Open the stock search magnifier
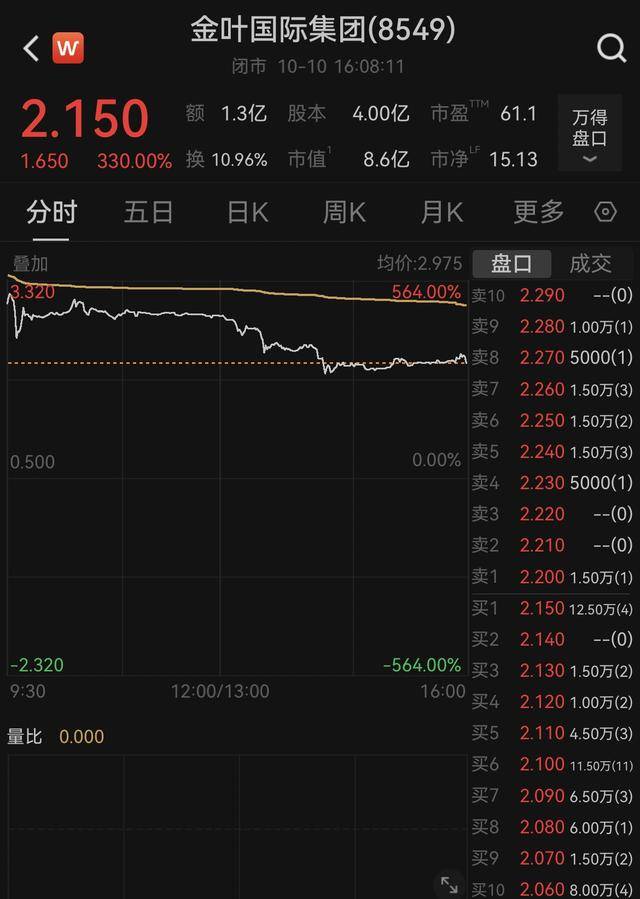The width and height of the screenshot is (640, 899). [x=610, y=47]
